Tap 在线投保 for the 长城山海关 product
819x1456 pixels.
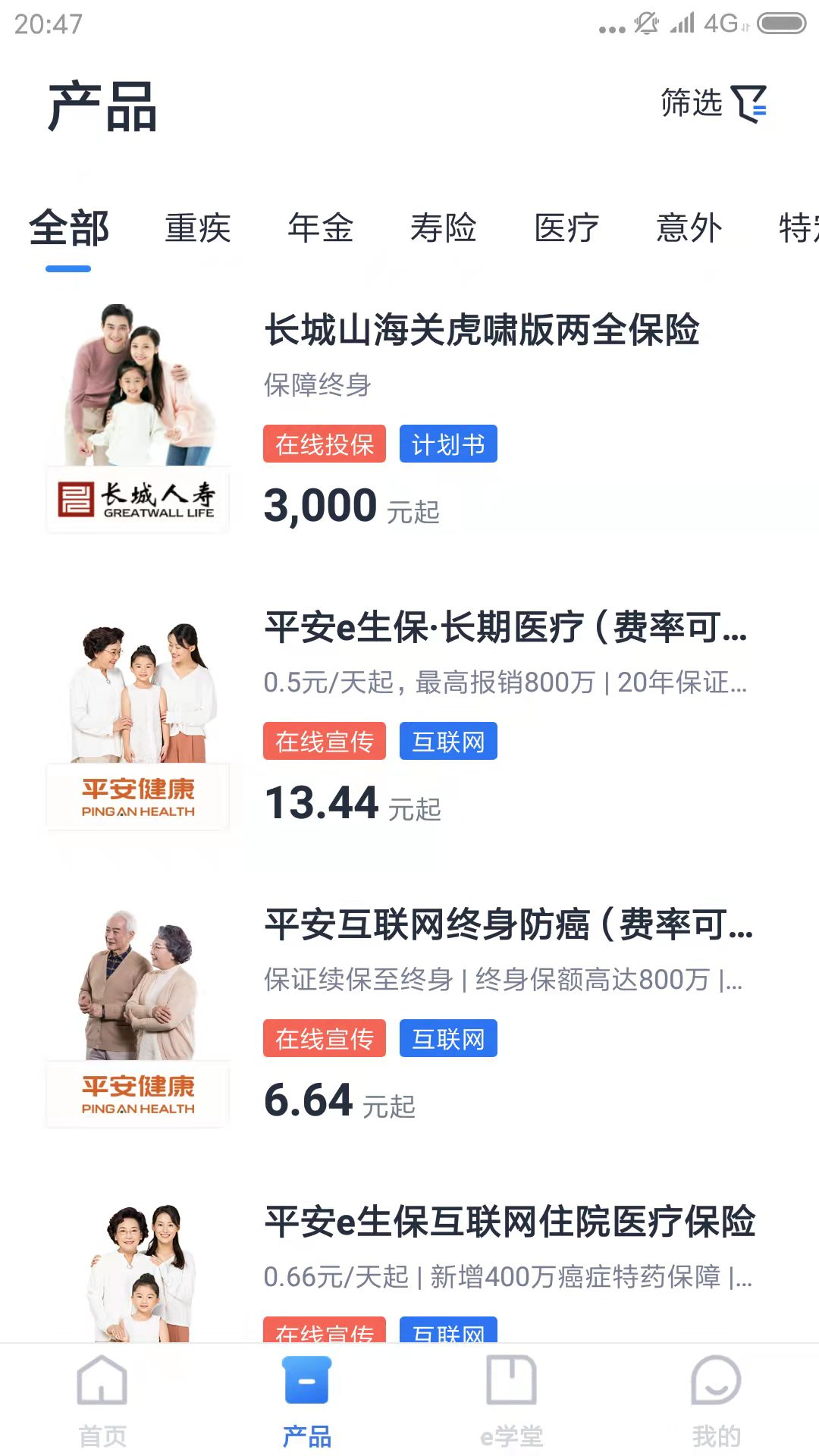(325, 444)
